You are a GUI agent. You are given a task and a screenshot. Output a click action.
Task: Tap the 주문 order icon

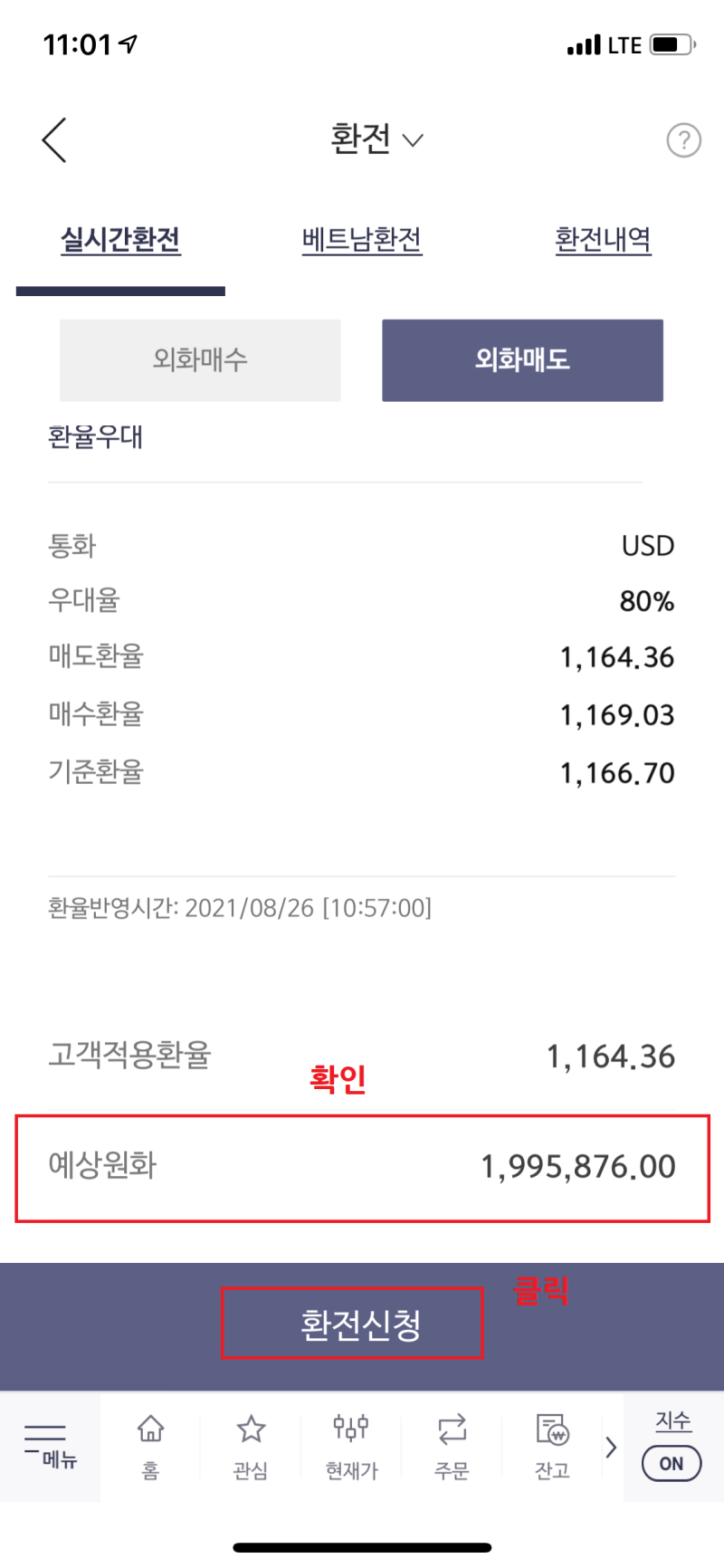[x=451, y=1448]
